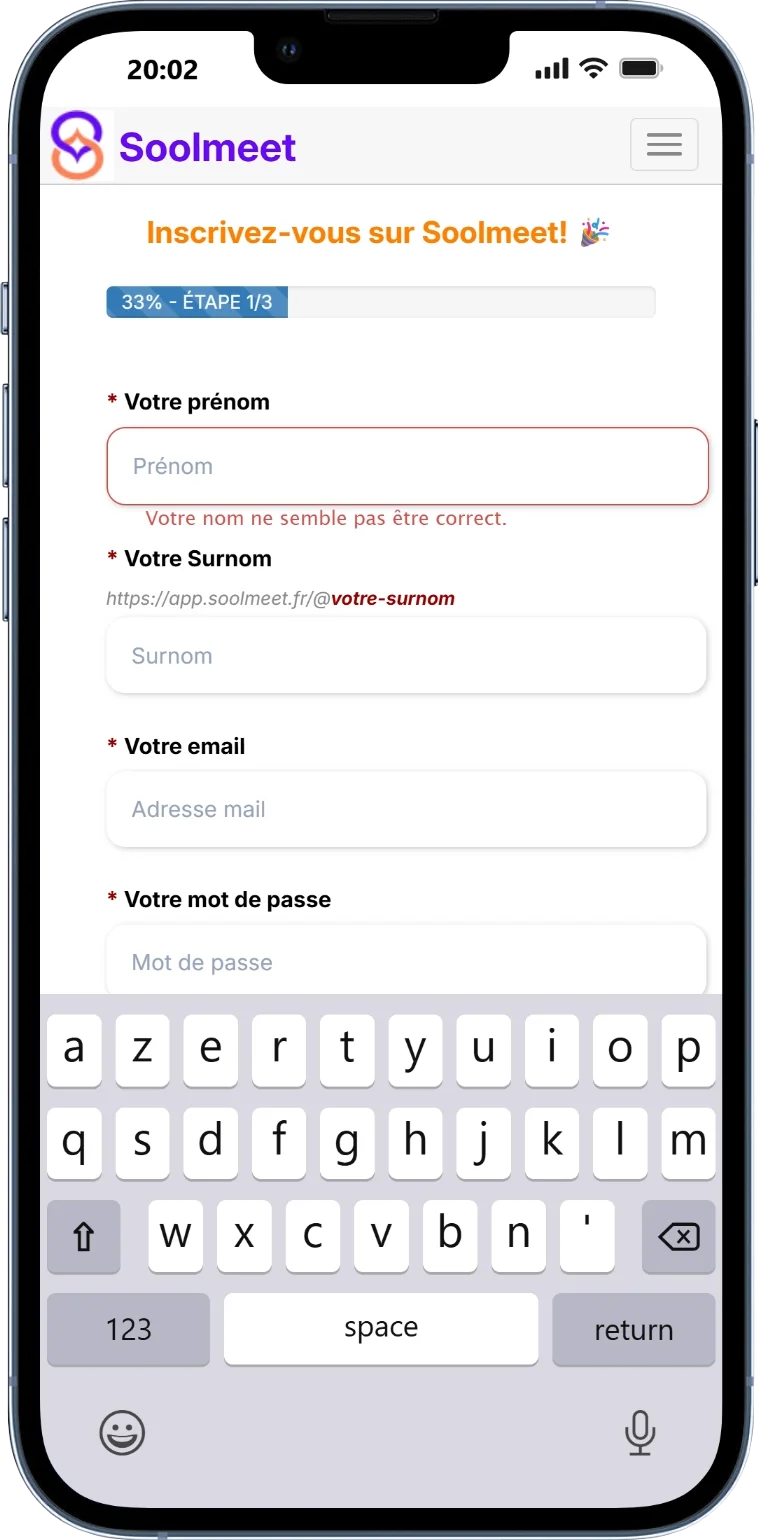Open the emoji keyboard
This screenshot has height=1540, width=758.
click(x=122, y=1433)
